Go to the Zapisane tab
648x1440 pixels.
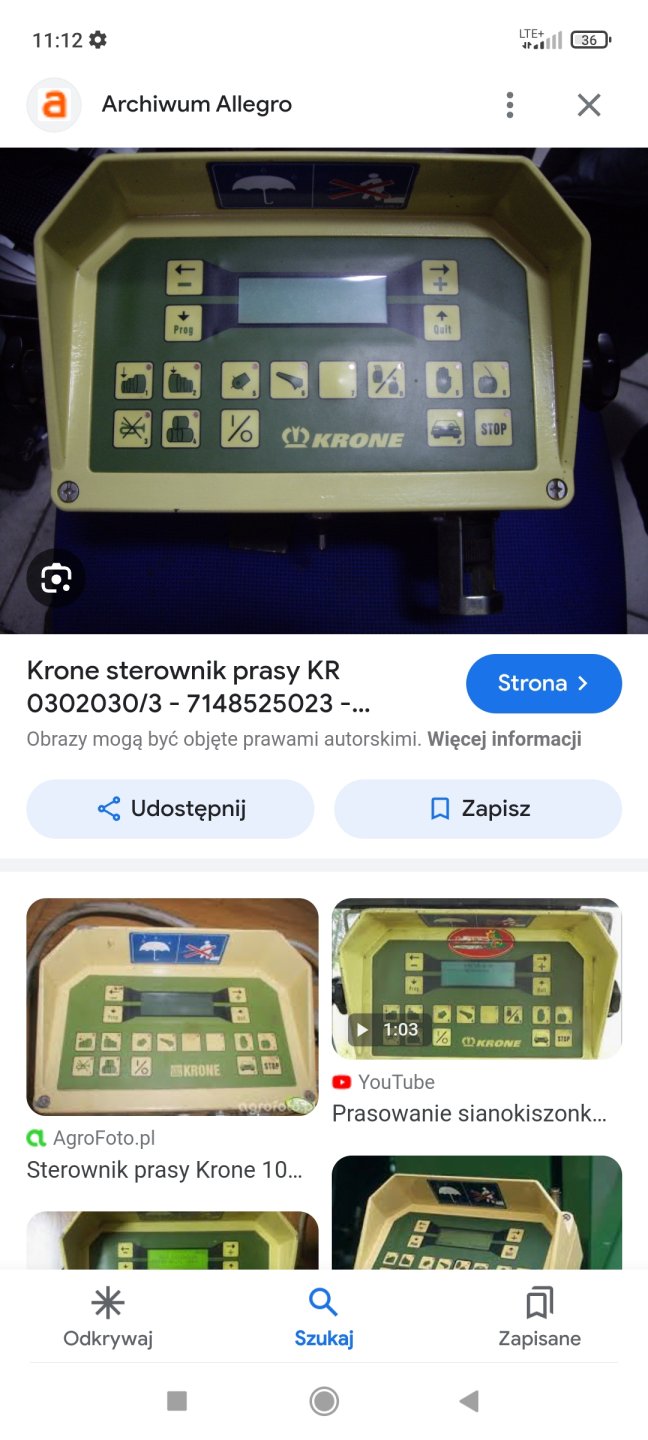(539, 1317)
